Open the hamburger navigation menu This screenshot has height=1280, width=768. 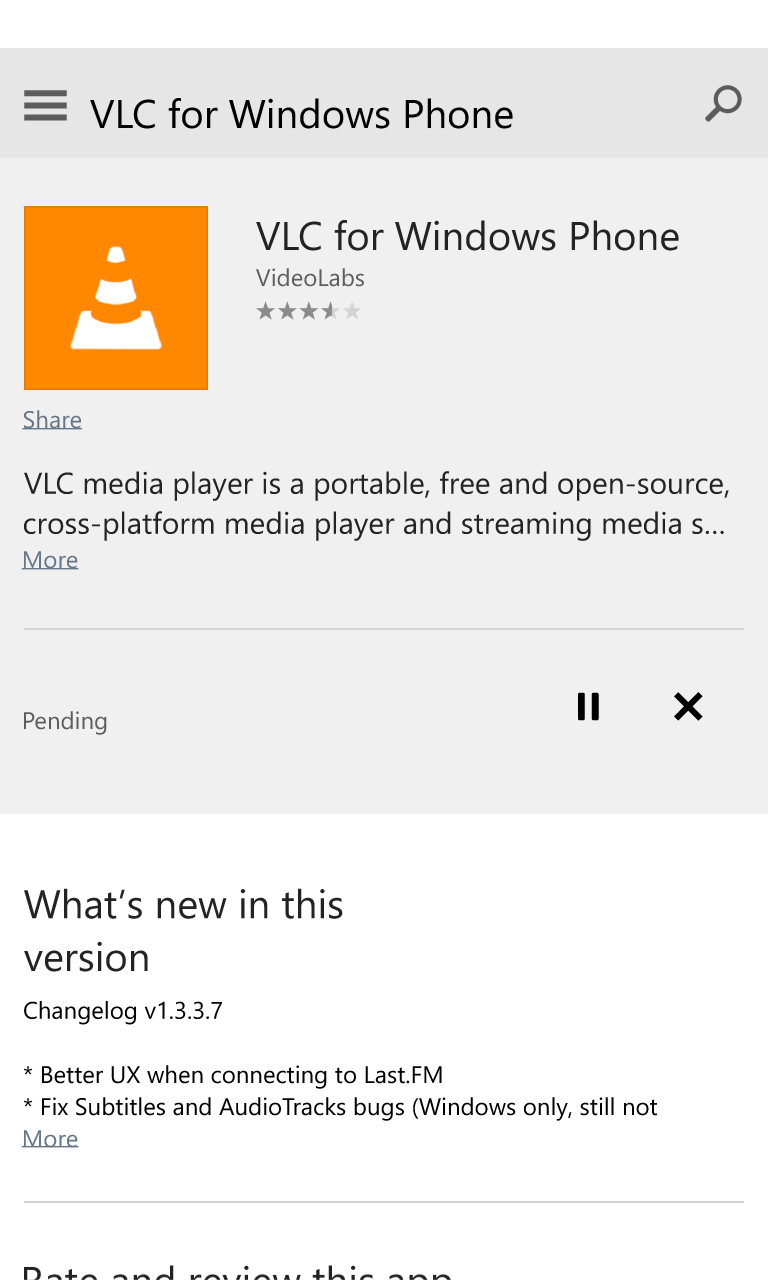[45, 105]
